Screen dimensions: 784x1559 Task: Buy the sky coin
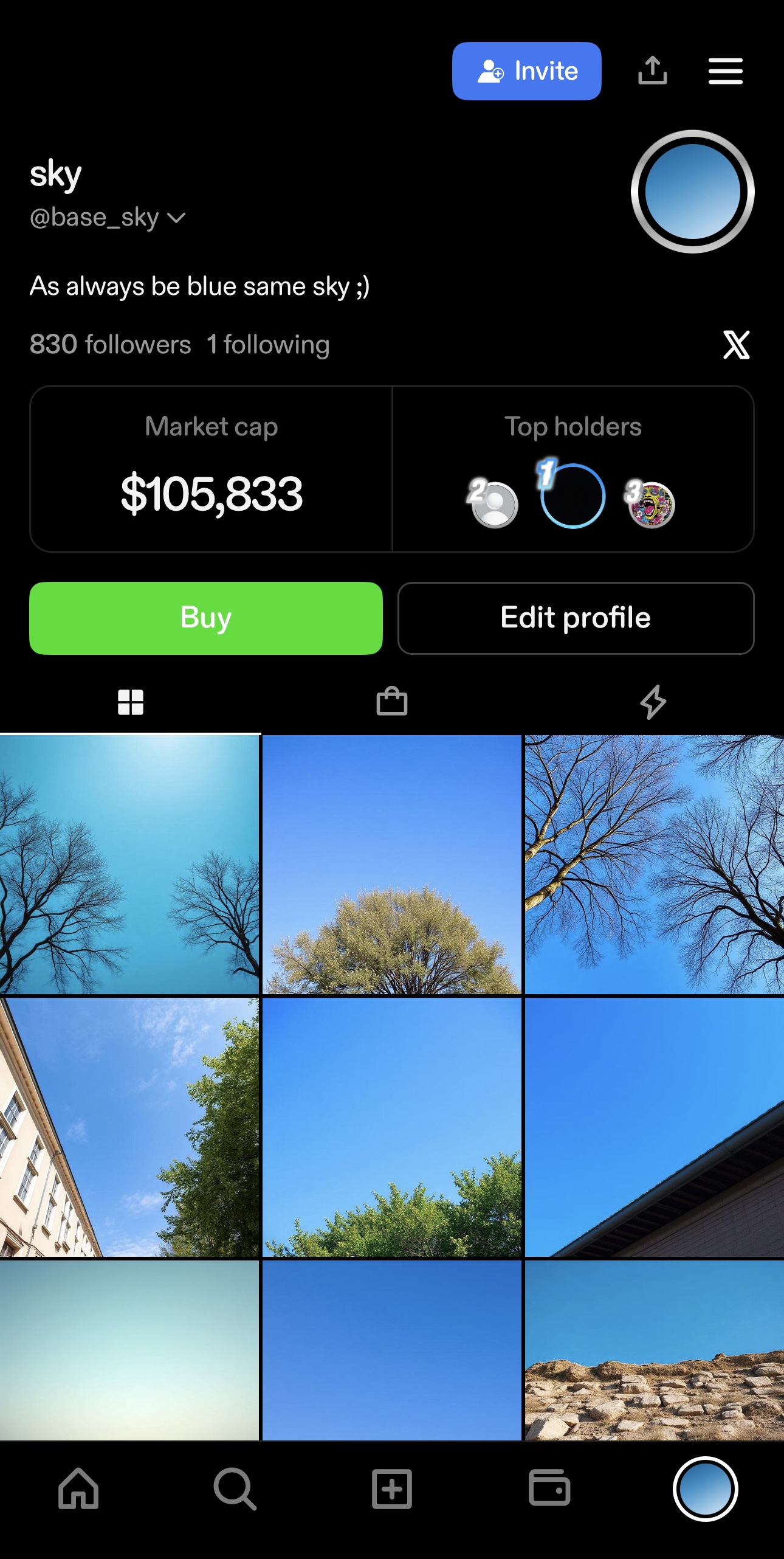pos(205,618)
